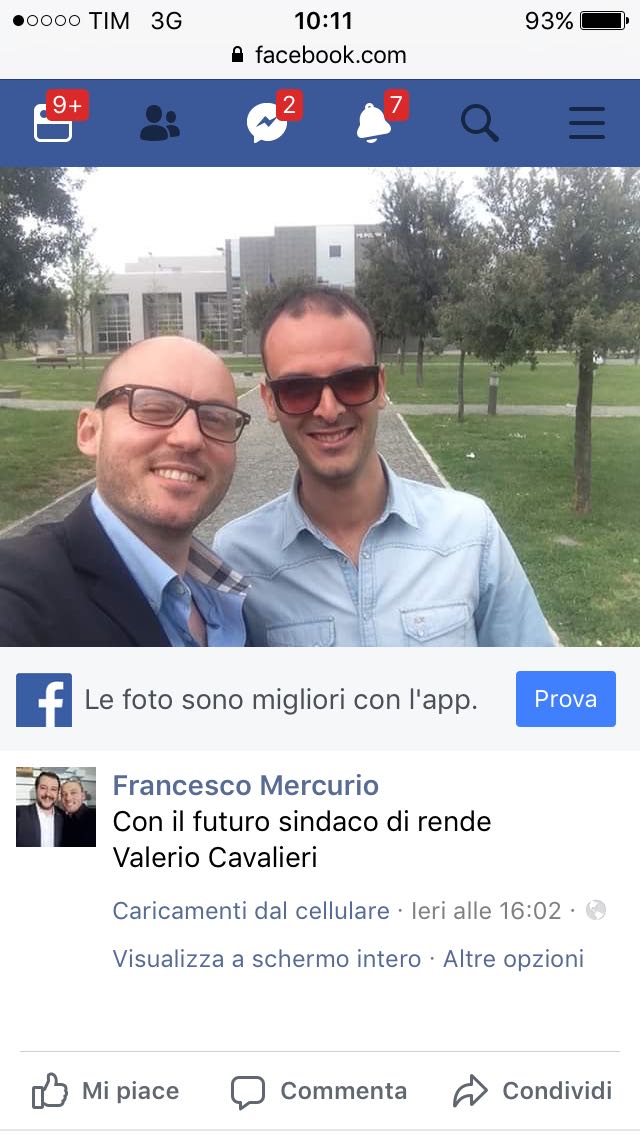Tap the facebook.com address bar
Viewport: 640px width, 1136px height.
click(320, 55)
